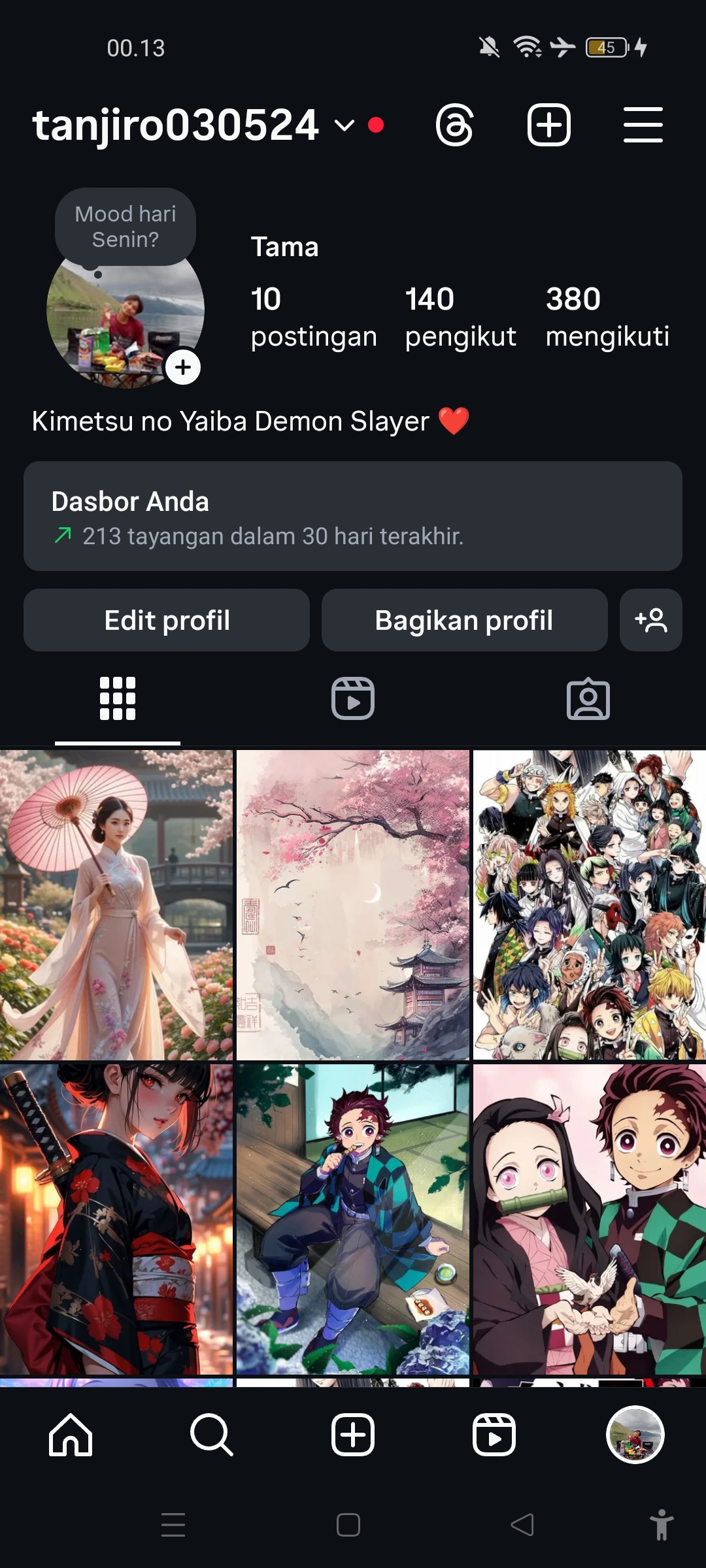The height and width of the screenshot is (1568, 706).
Task: Switch to the Reels profile tab
Action: [353, 698]
